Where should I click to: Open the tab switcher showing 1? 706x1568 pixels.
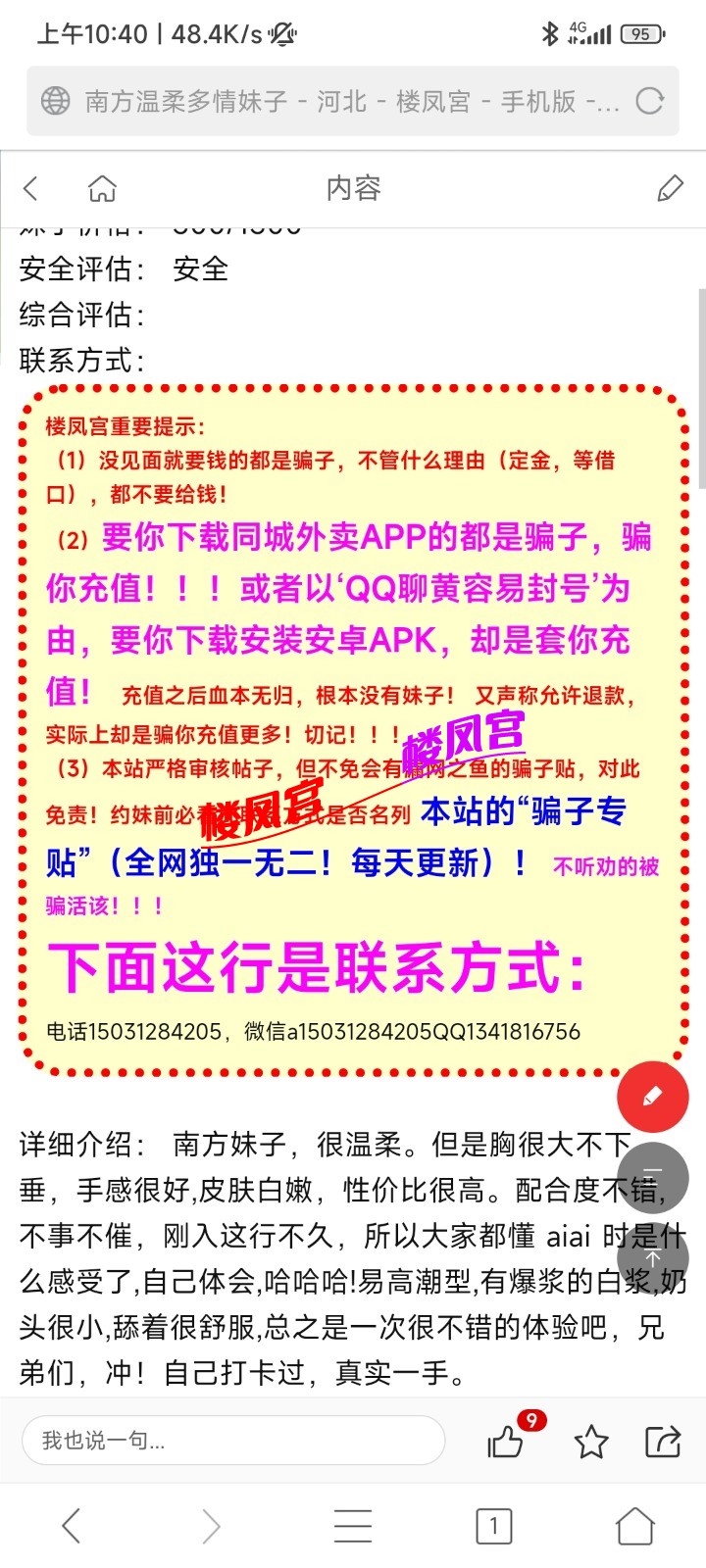493,1526
